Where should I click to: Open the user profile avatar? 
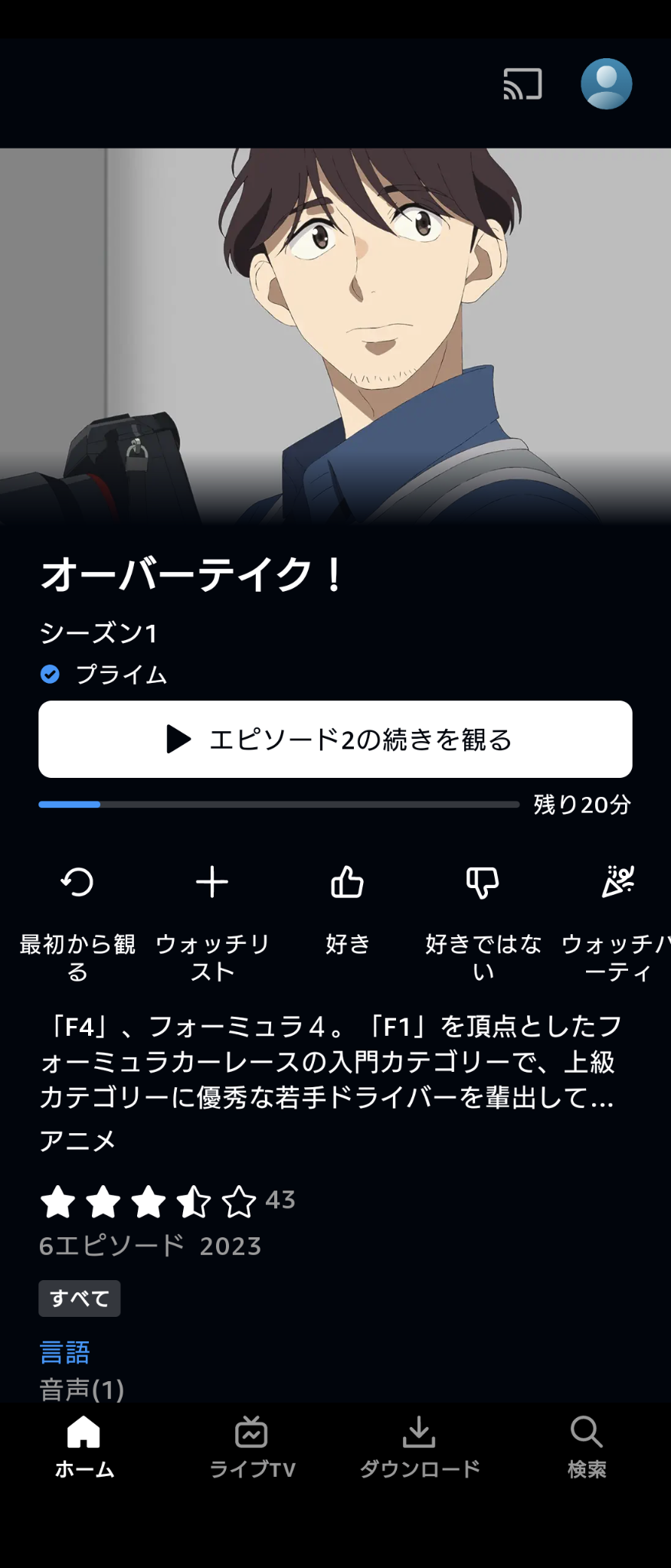tap(606, 84)
